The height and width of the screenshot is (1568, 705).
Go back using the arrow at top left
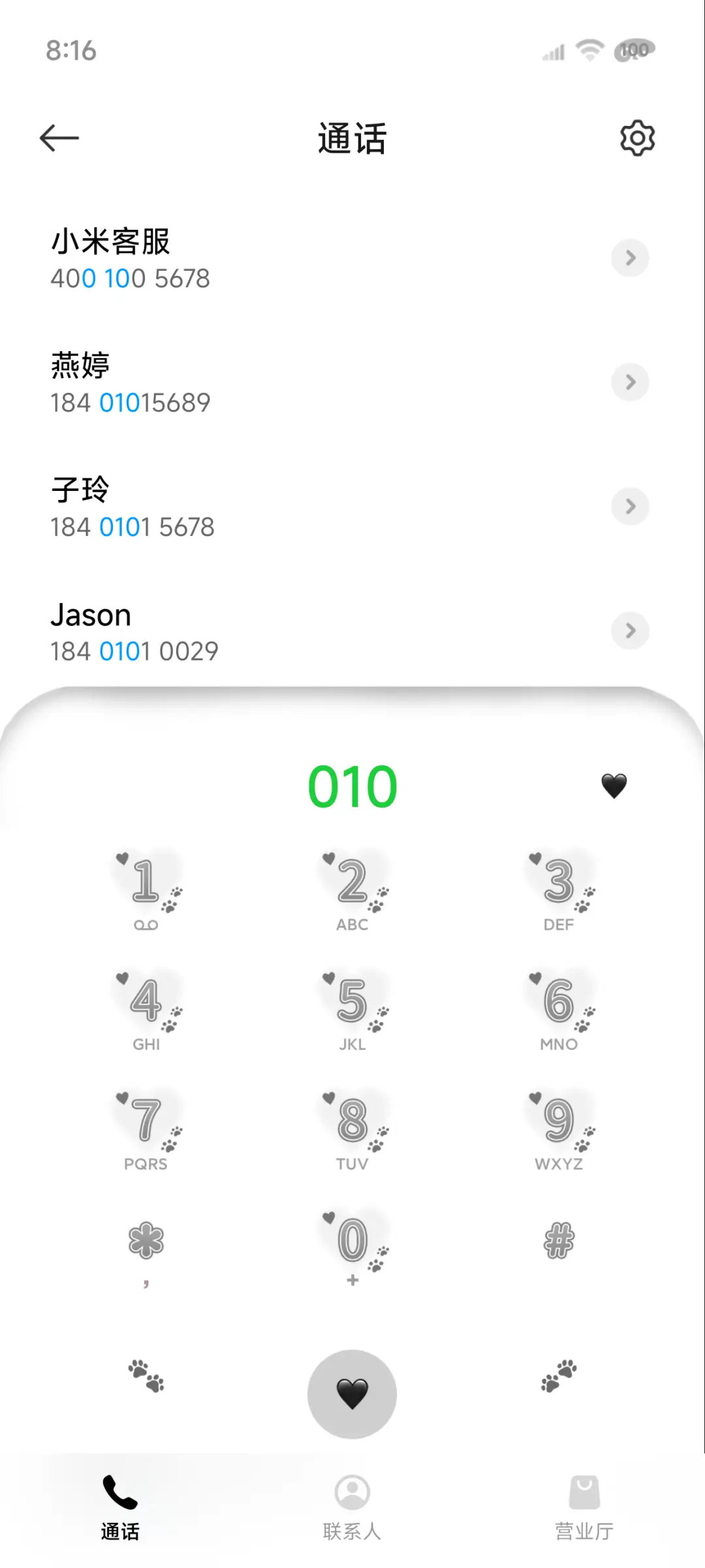point(59,137)
